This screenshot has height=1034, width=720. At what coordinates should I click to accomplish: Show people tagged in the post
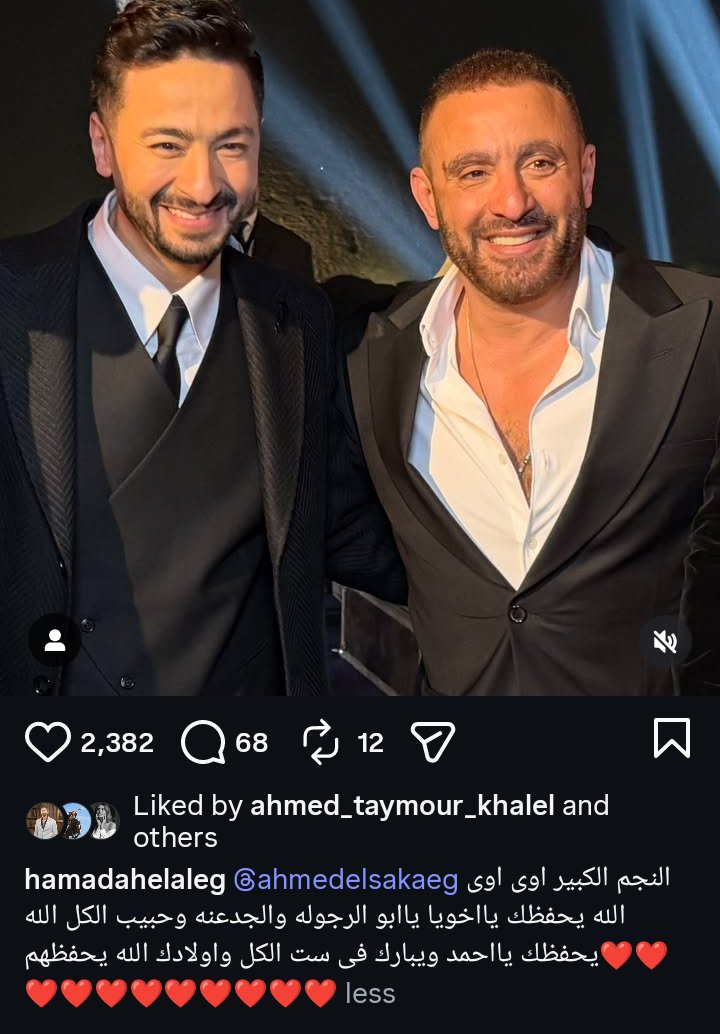tap(55, 641)
